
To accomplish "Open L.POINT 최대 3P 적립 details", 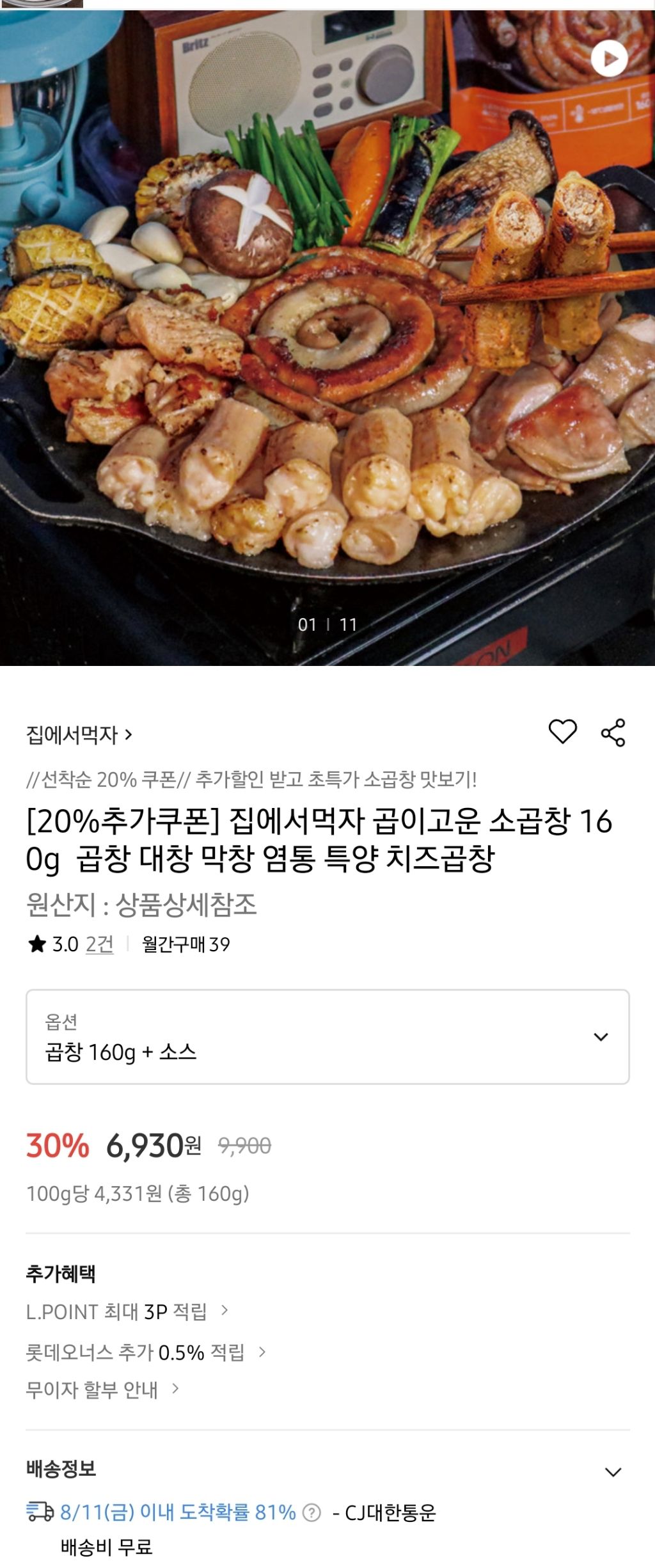I will (127, 1311).
